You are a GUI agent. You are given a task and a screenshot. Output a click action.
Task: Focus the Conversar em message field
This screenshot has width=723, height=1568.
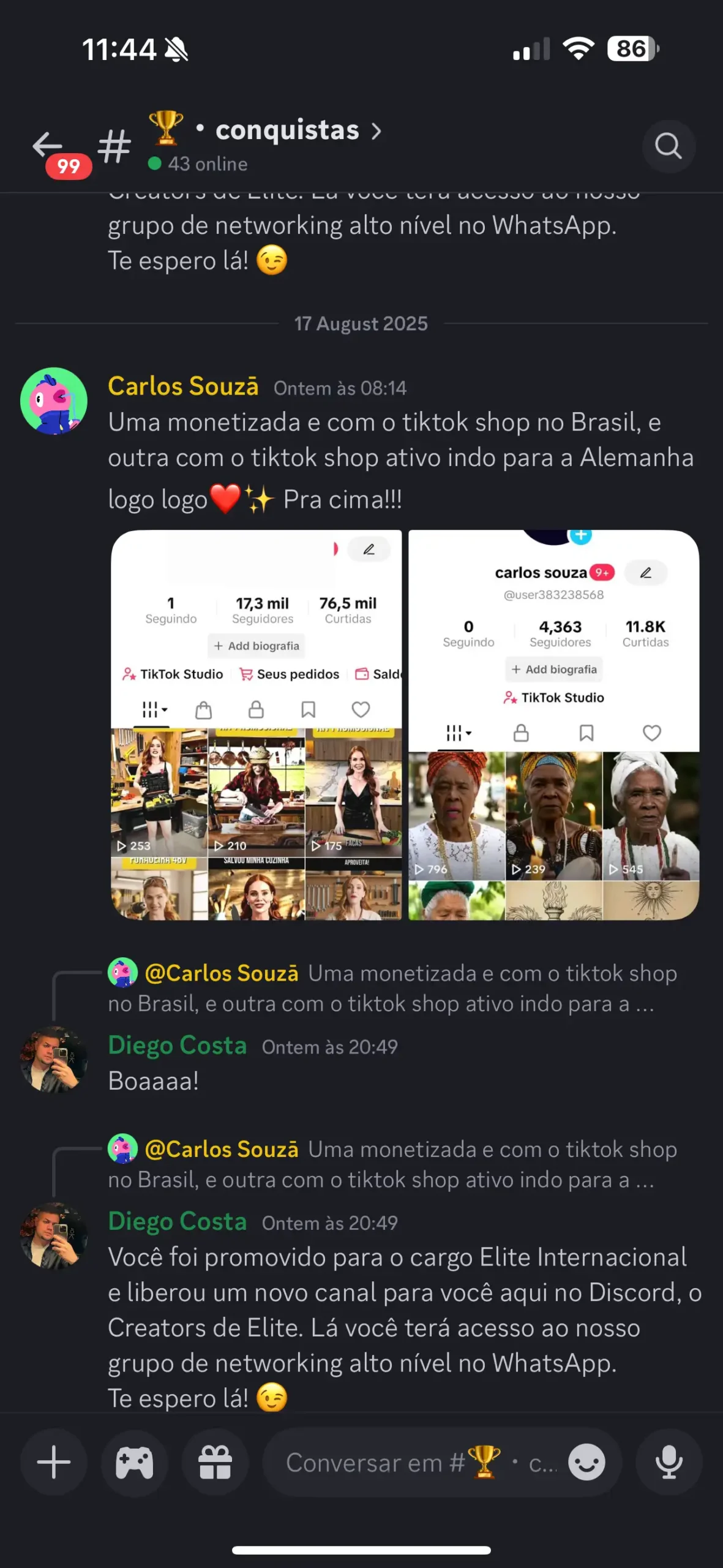click(x=416, y=1462)
